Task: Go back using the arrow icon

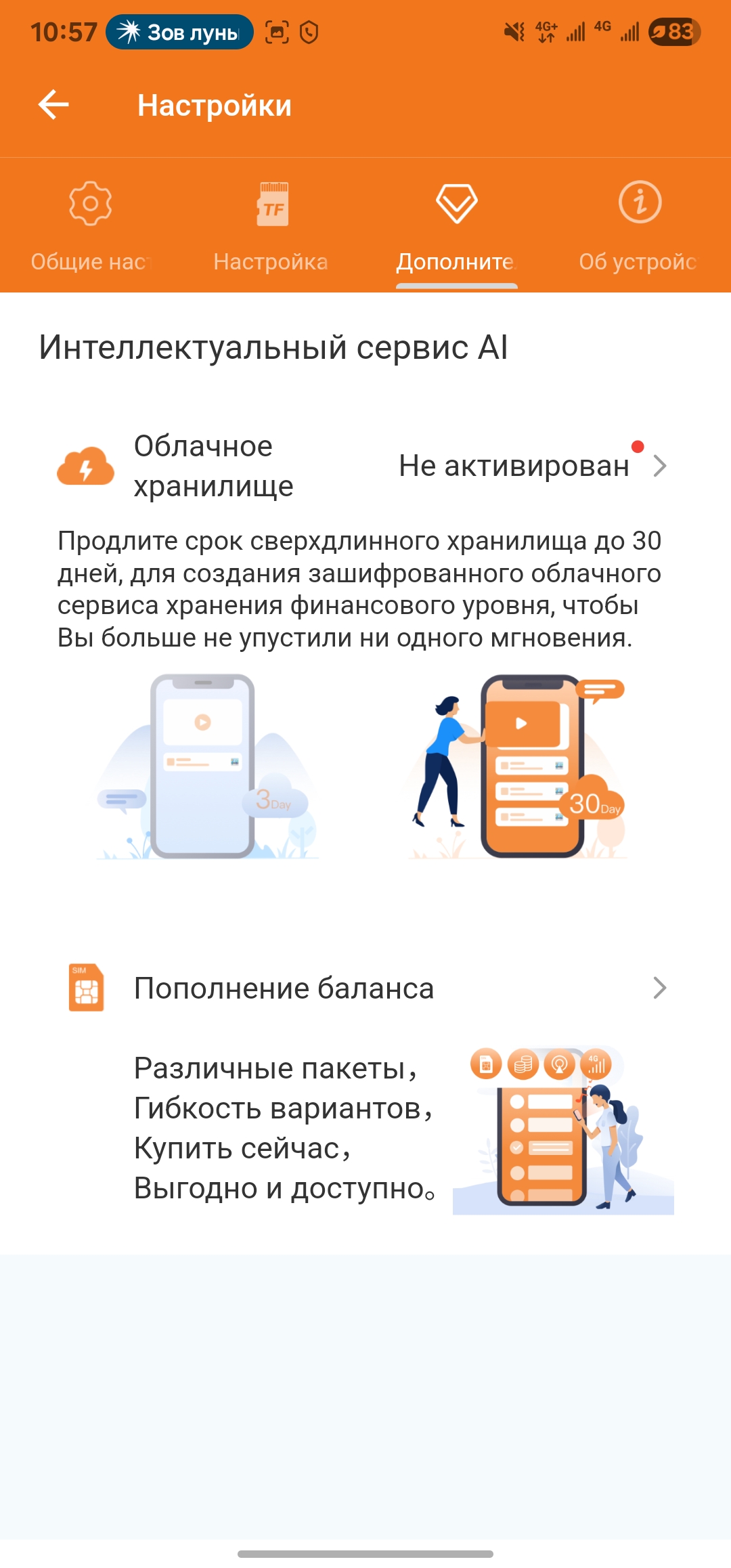Action: [x=54, y=105]
